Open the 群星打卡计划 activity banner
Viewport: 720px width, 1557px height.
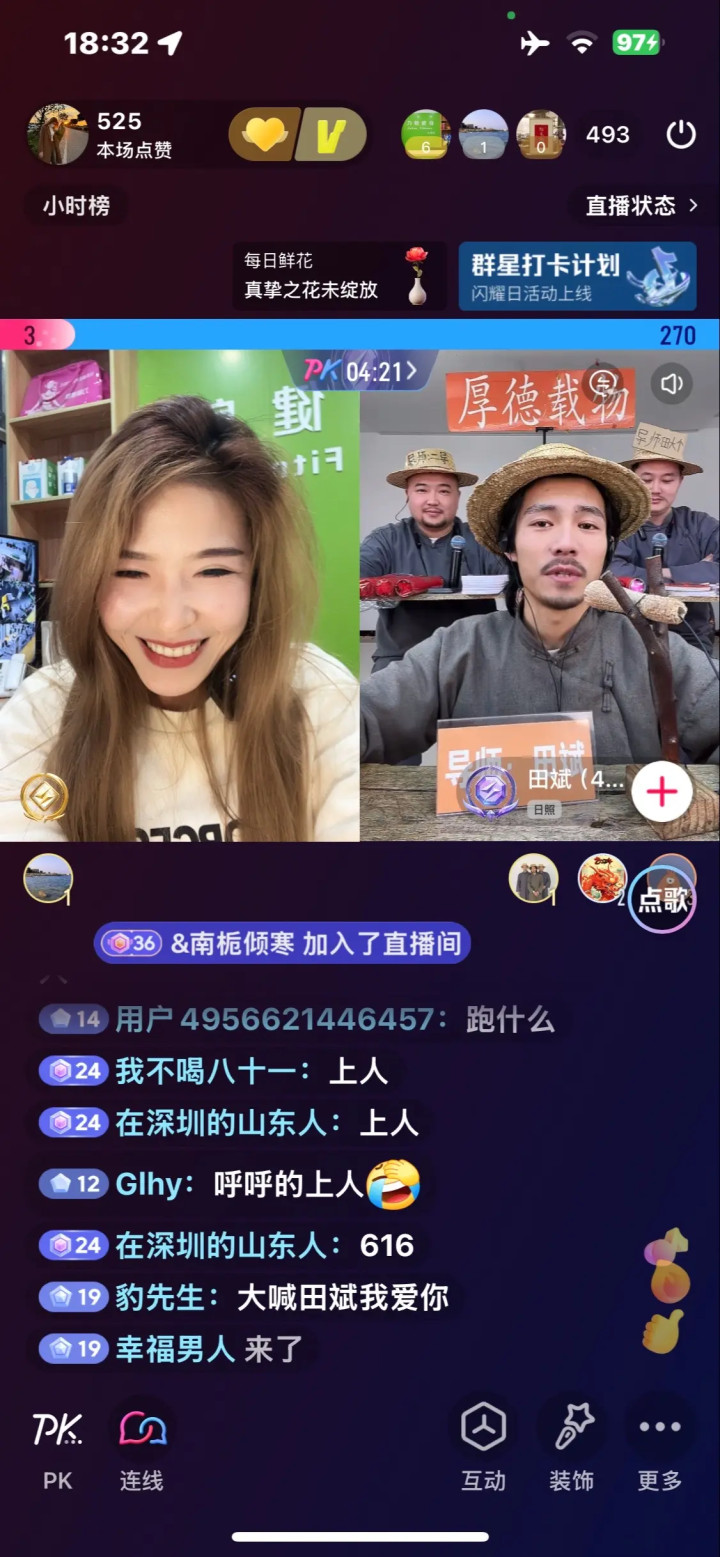(x=578, y=276)
